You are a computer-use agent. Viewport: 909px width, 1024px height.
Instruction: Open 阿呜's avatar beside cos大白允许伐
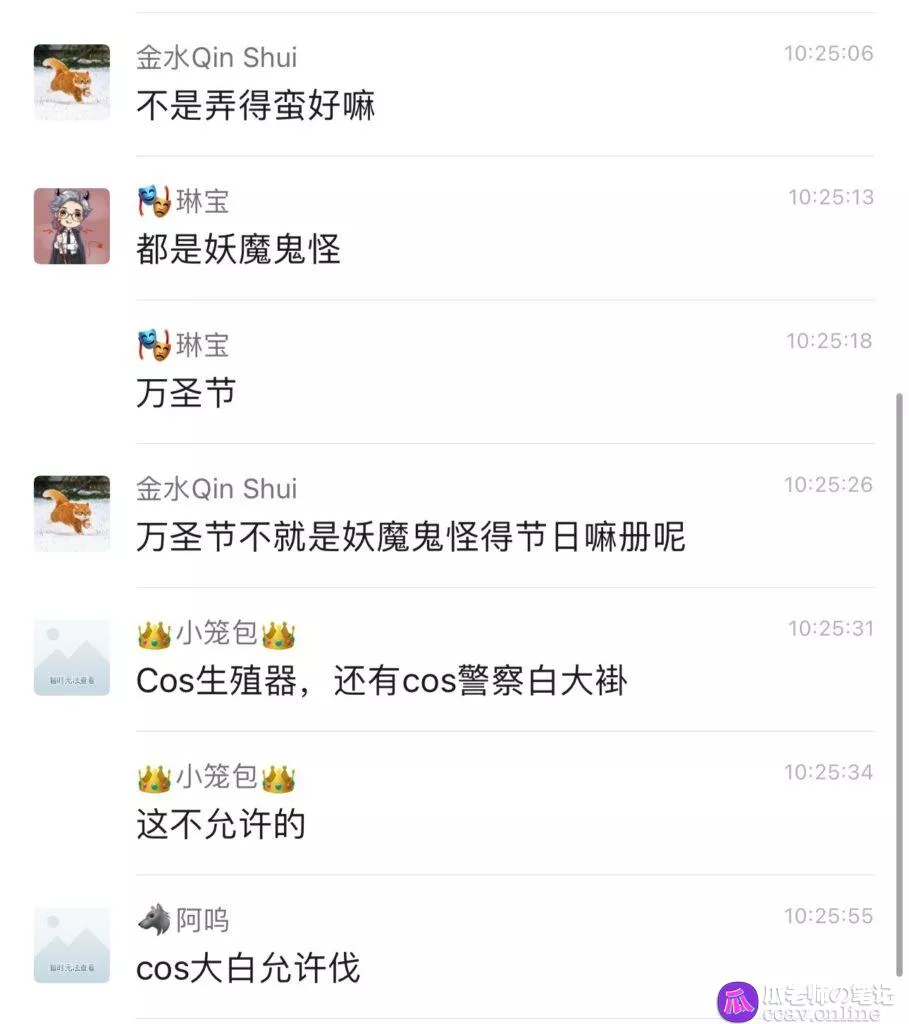72,945
